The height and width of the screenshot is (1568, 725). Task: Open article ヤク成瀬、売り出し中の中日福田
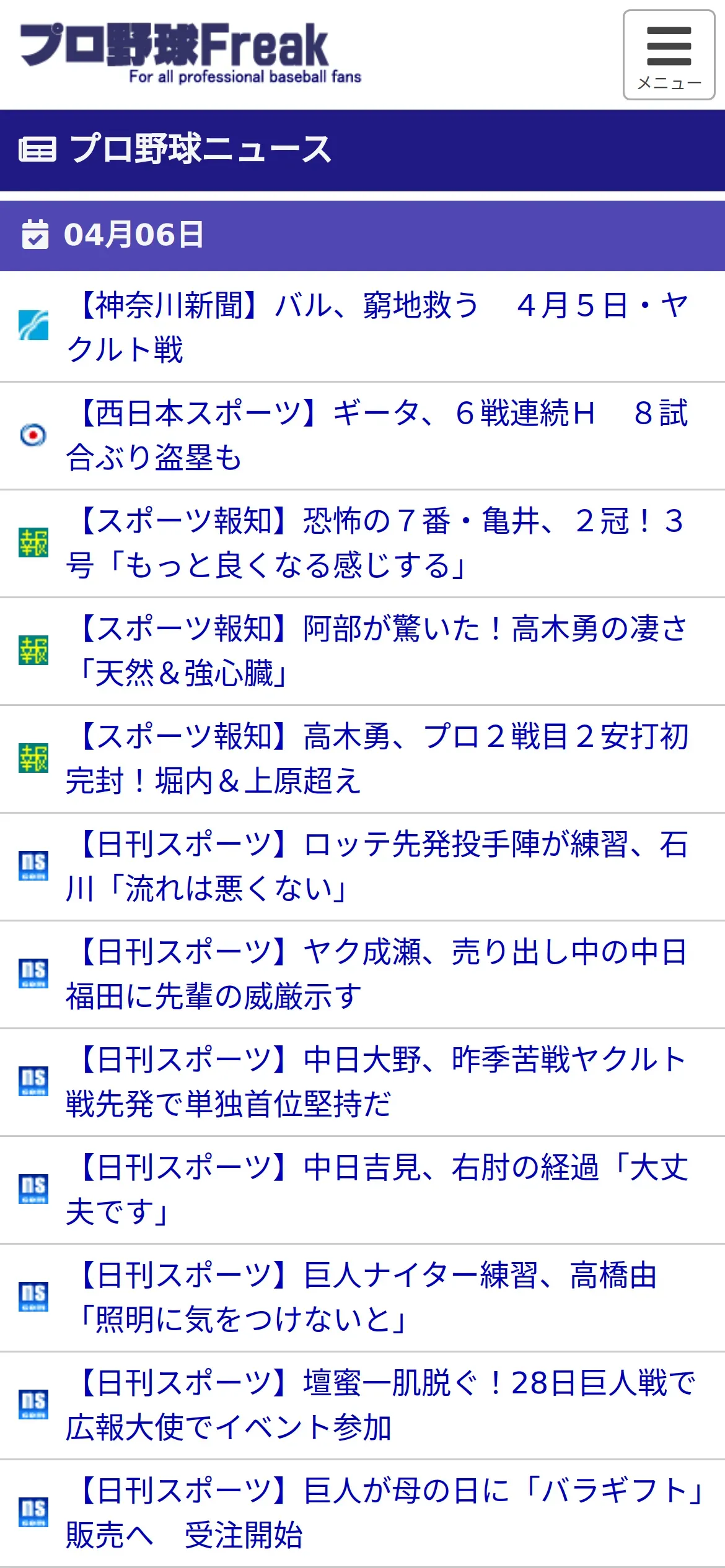378,973
